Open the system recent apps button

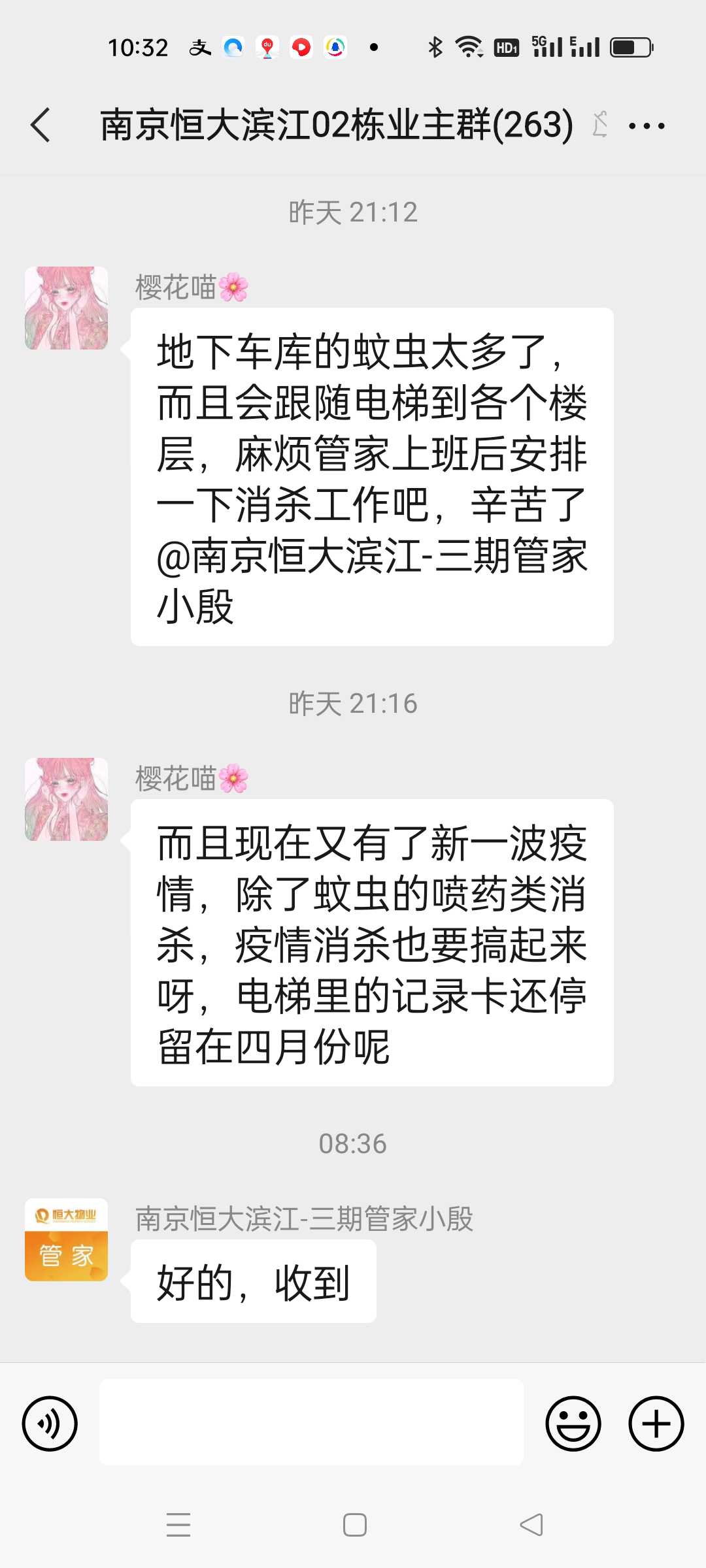178,1525
